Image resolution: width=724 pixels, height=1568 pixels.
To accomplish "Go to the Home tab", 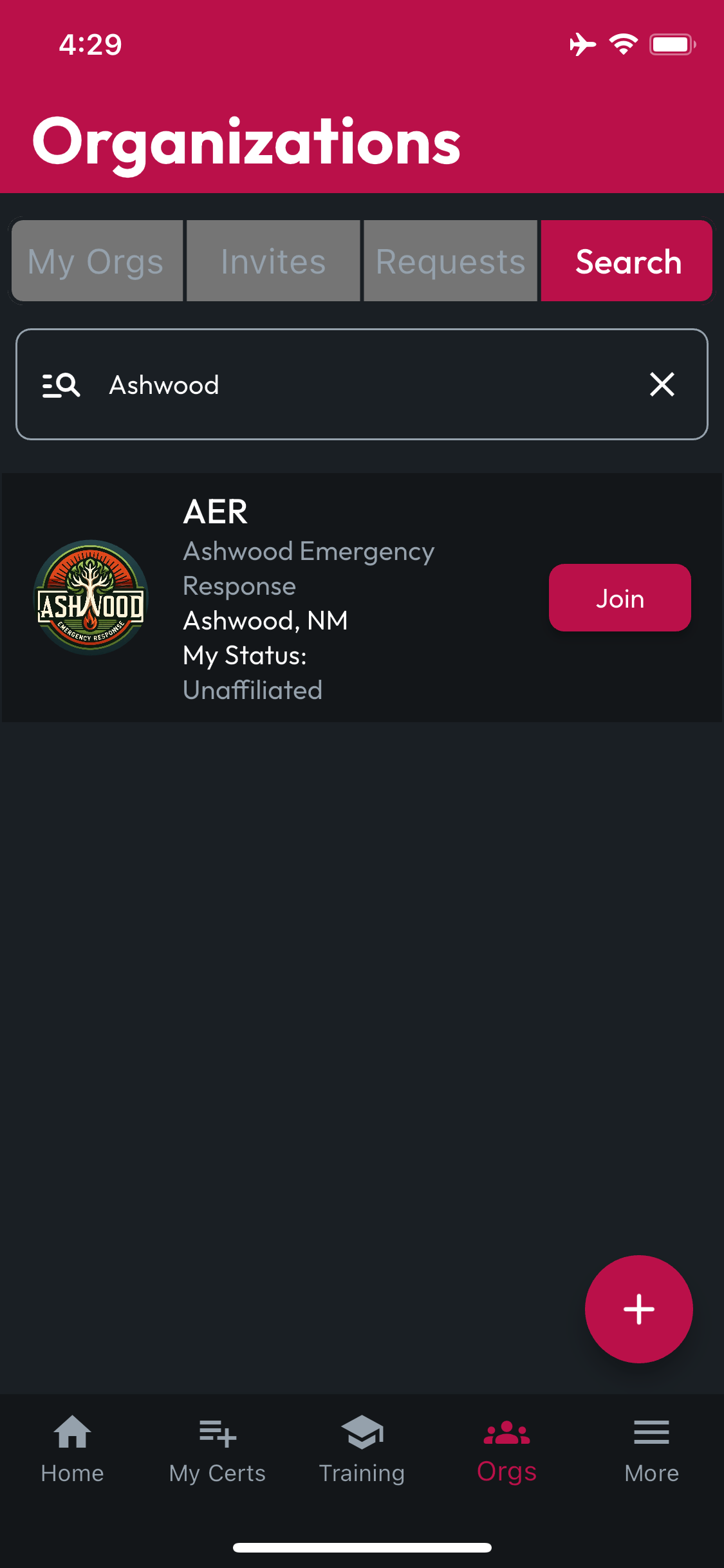I will point(72,1450).
